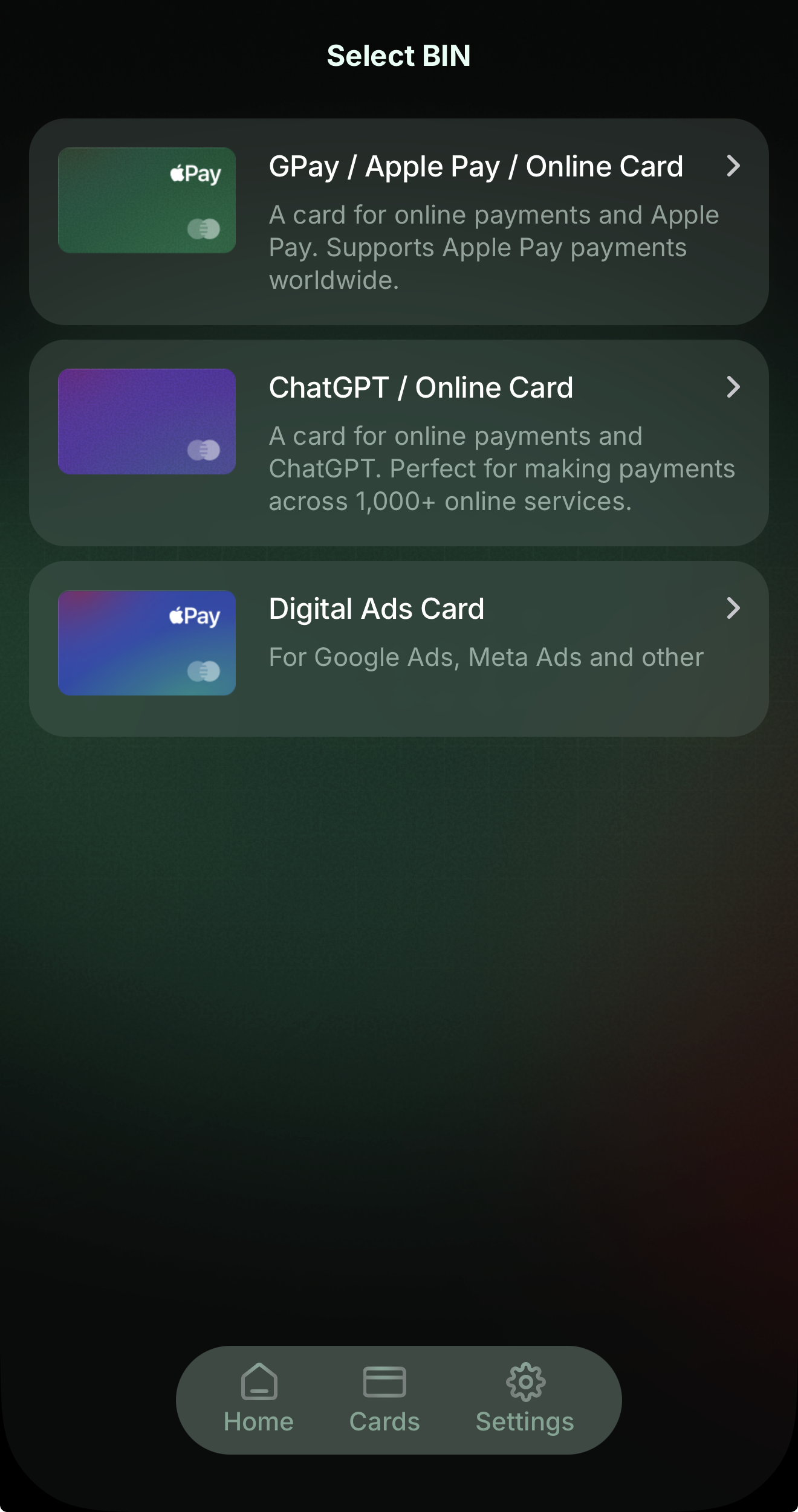This screenshot has height=1512, width=798.
Task: Click the Apple Pay logo on the green card
Action: [x=194, y=173]
